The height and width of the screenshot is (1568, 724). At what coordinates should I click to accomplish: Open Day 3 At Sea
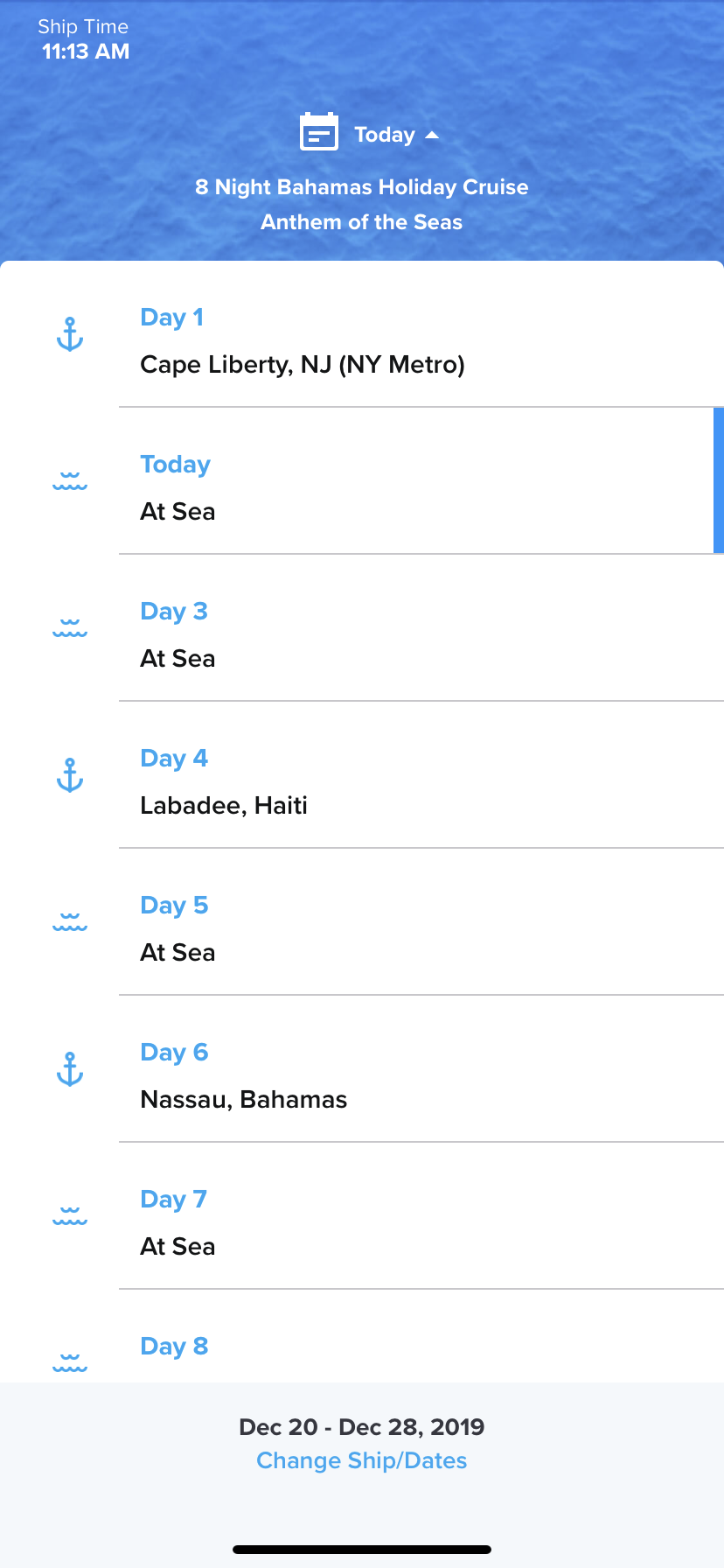tap(362, 627)
